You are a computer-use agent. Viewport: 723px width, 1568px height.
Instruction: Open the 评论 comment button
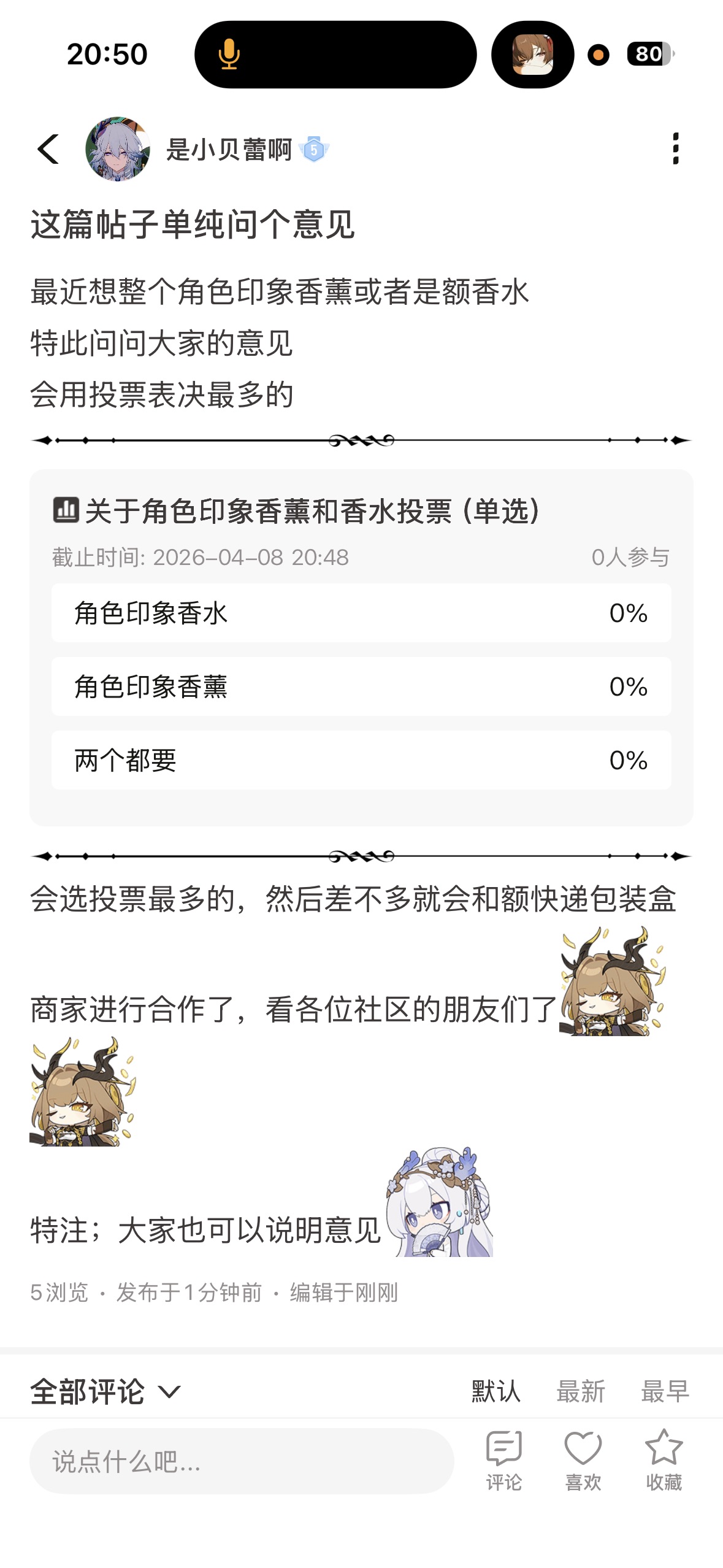coord(503,1460)
